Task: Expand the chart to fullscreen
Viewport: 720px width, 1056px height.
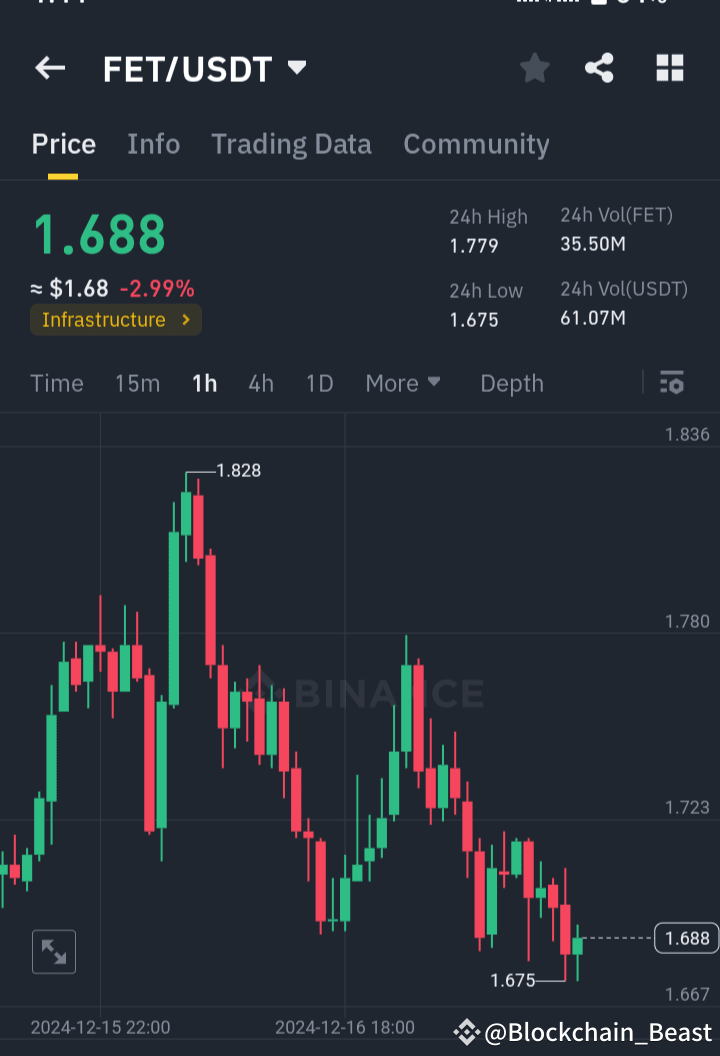Action: point(53,951)
